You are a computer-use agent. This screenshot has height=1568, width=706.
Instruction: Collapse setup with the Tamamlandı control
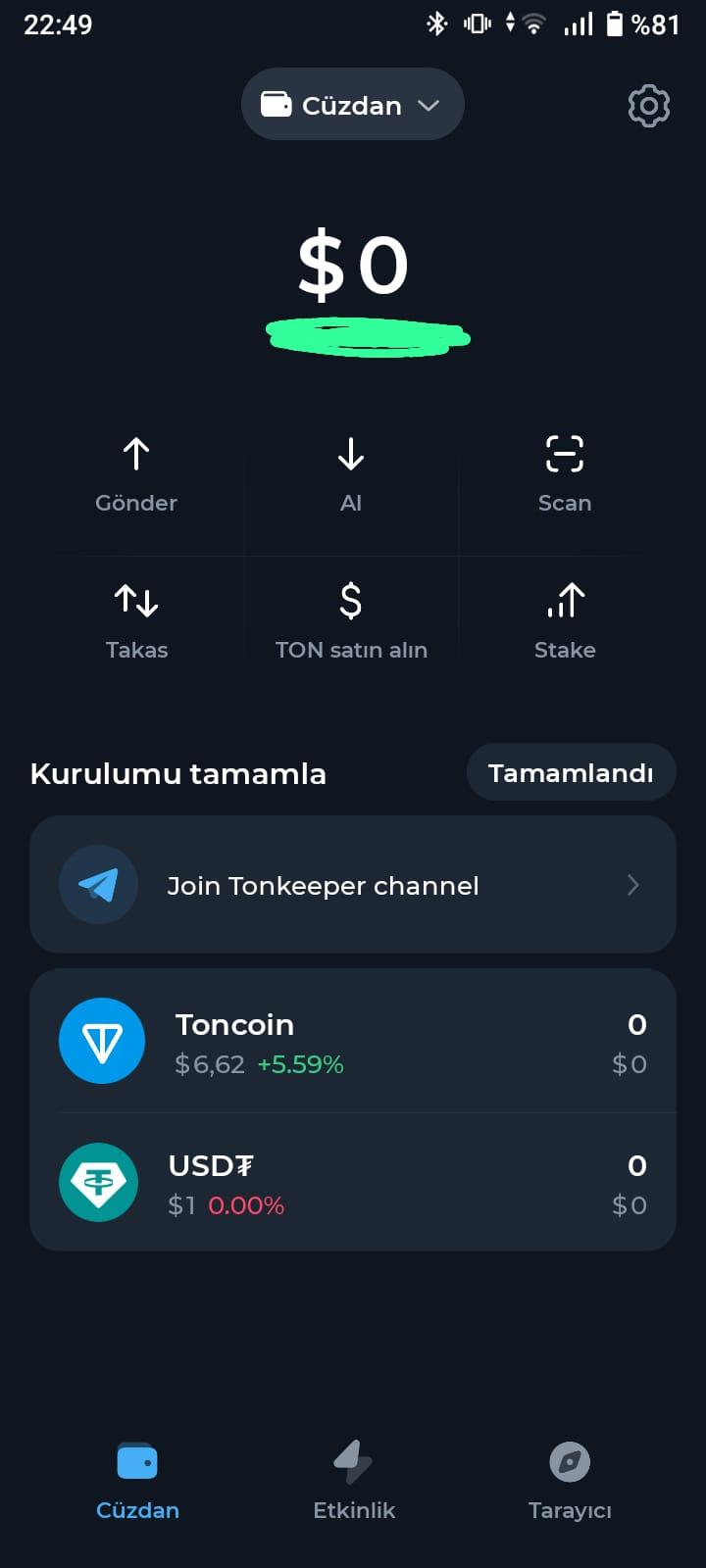point(571,772)
